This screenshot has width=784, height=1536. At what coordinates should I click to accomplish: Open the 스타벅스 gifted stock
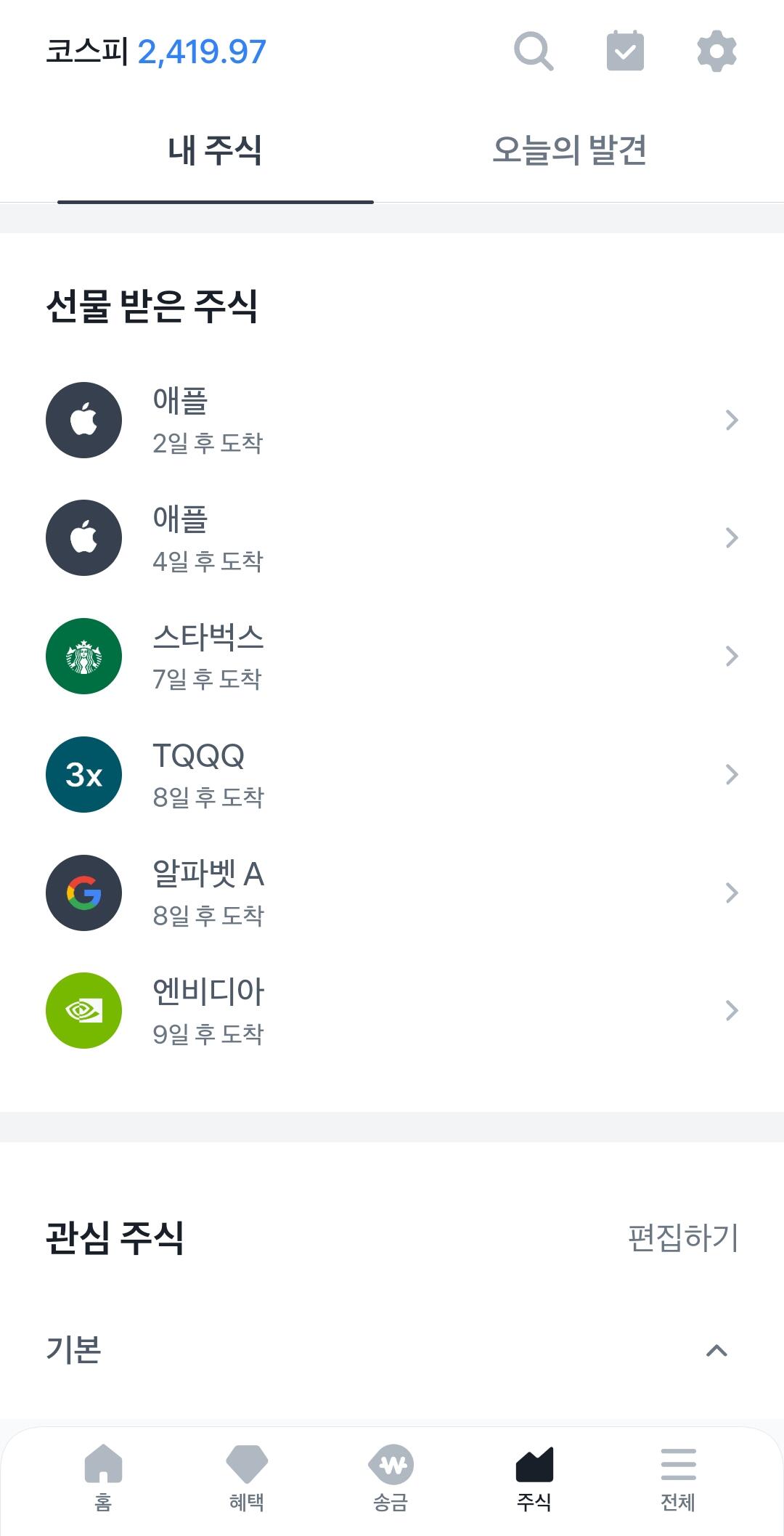click(392, 657)
